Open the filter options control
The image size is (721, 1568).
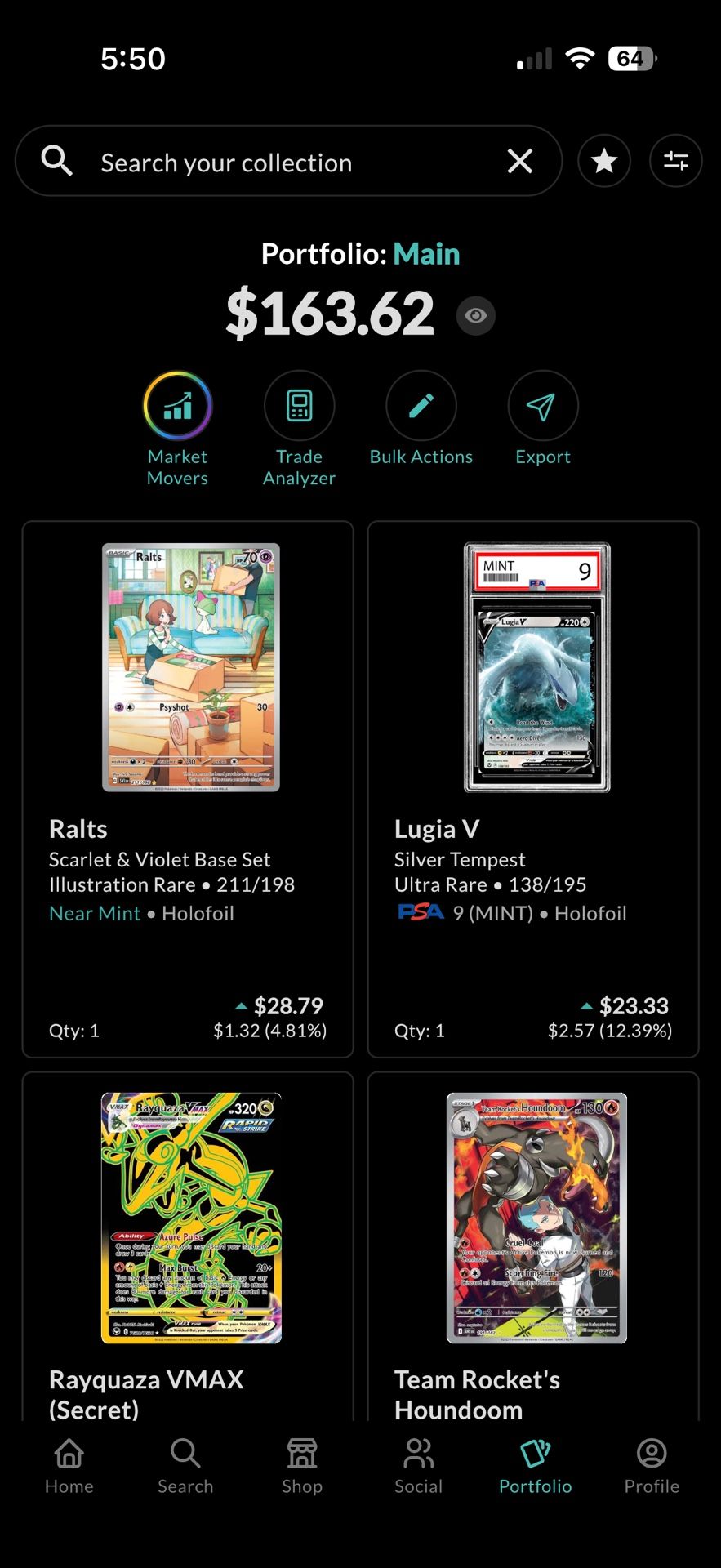(675, 160)
